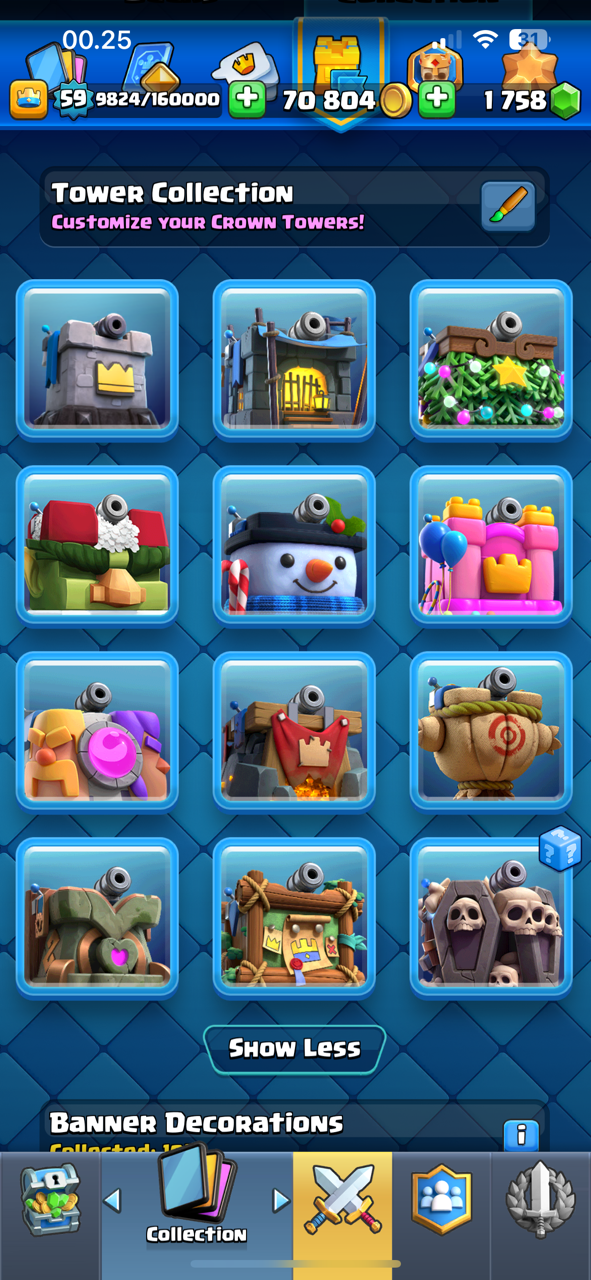Open the events sword and laurel tab
The width and height of the screenshot is (591, 1280).
pos(540,1199)
